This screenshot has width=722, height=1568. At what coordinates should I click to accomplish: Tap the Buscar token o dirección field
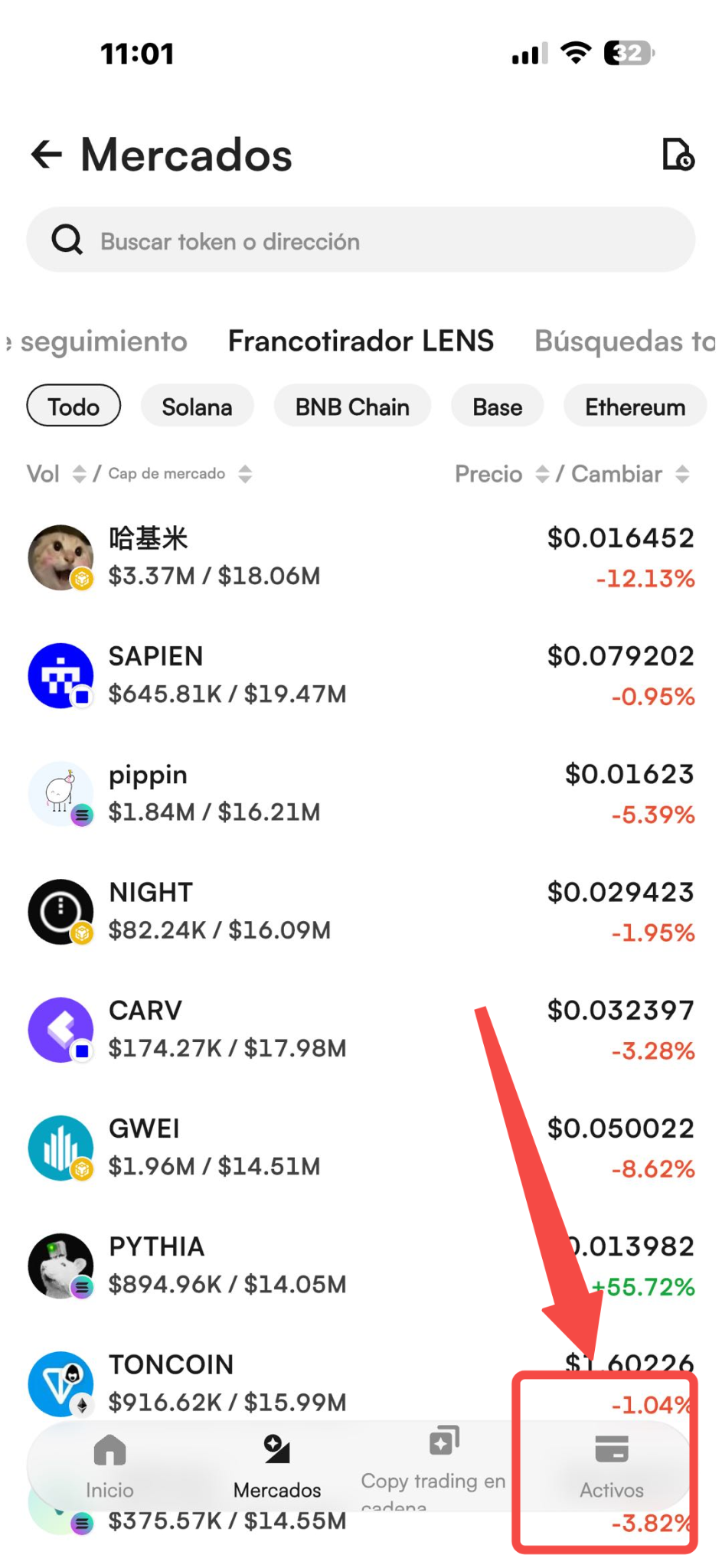(x=361, y=240)
